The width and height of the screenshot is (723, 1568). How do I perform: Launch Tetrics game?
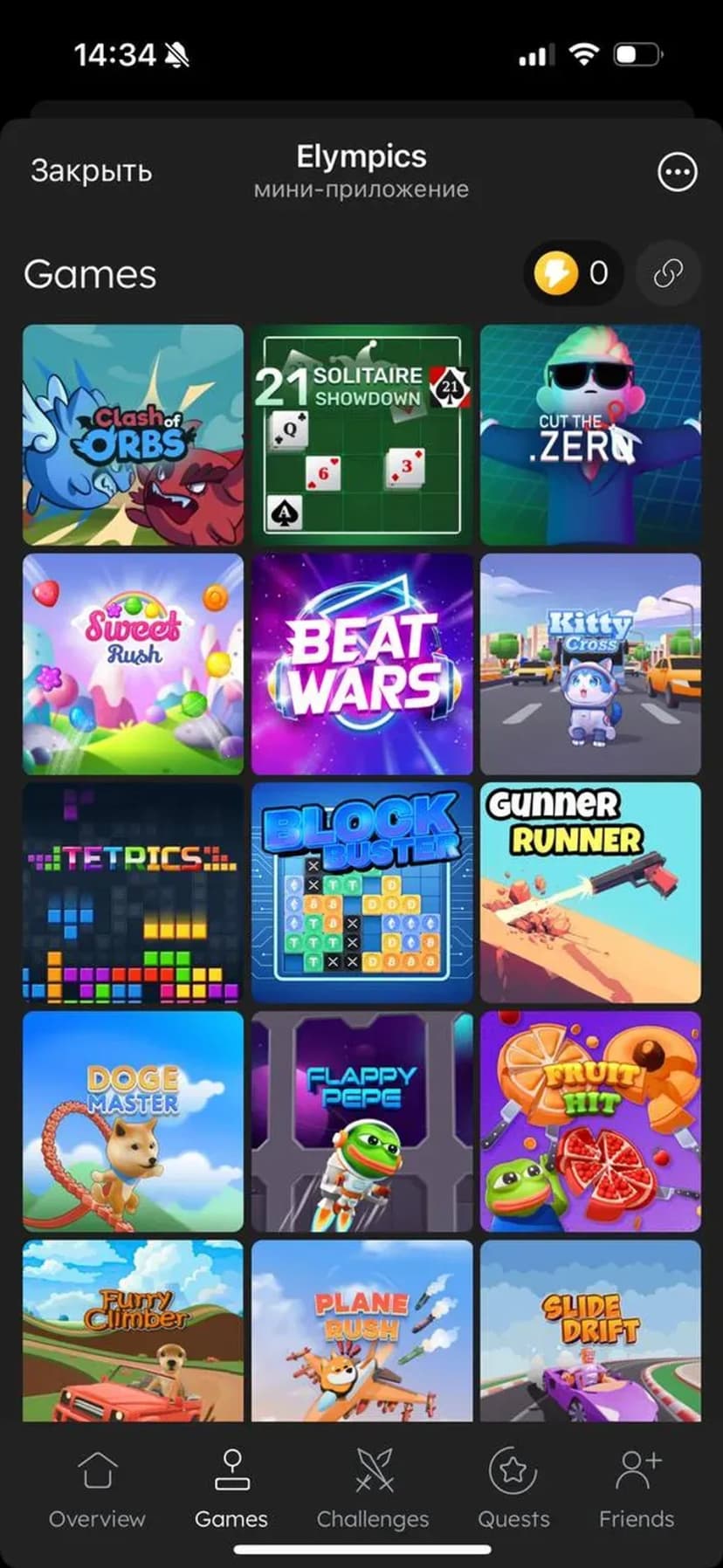click(x=133, y=892)
